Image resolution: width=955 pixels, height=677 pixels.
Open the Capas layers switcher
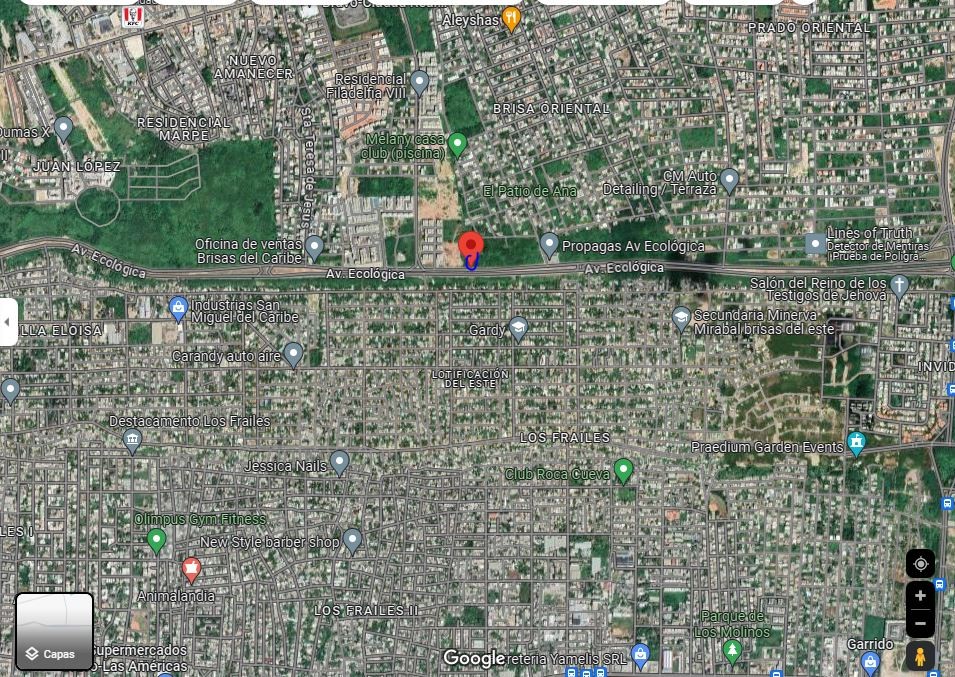tap(54, 631)
